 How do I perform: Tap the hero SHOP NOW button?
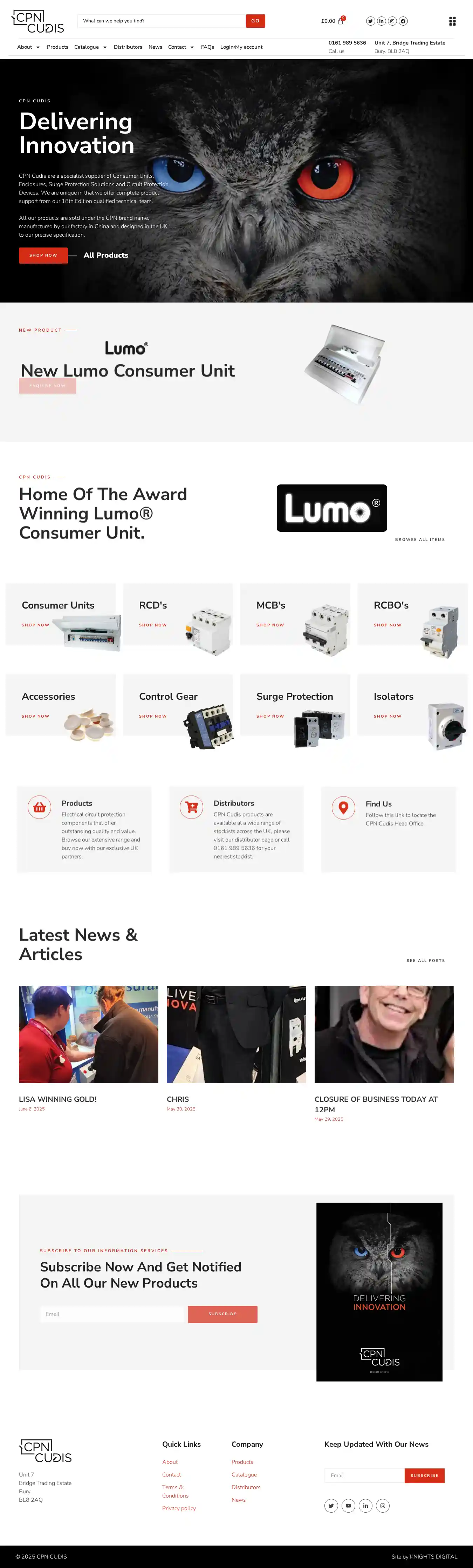pos(43,255)
